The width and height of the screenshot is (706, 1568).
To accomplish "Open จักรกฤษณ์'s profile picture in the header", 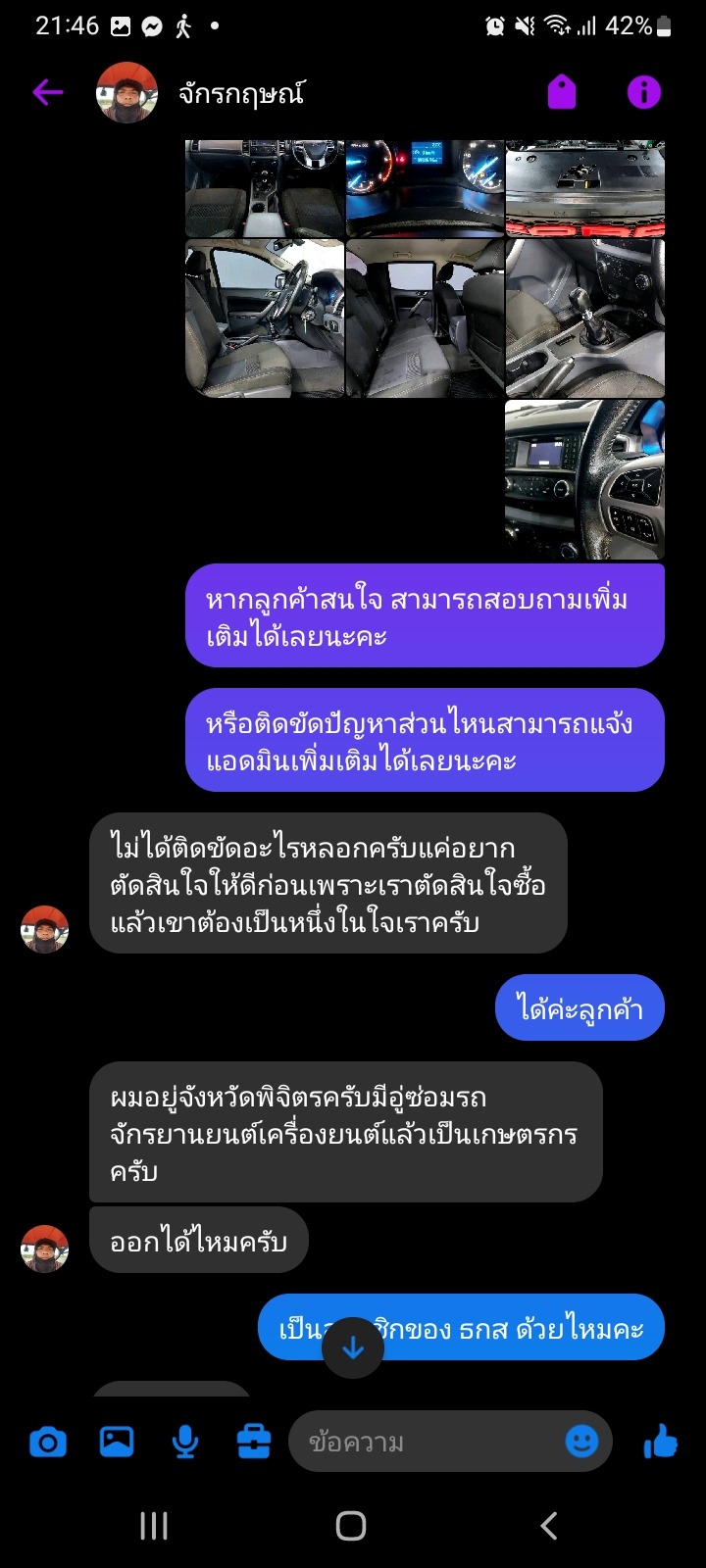I will click(x=126, y=92).
